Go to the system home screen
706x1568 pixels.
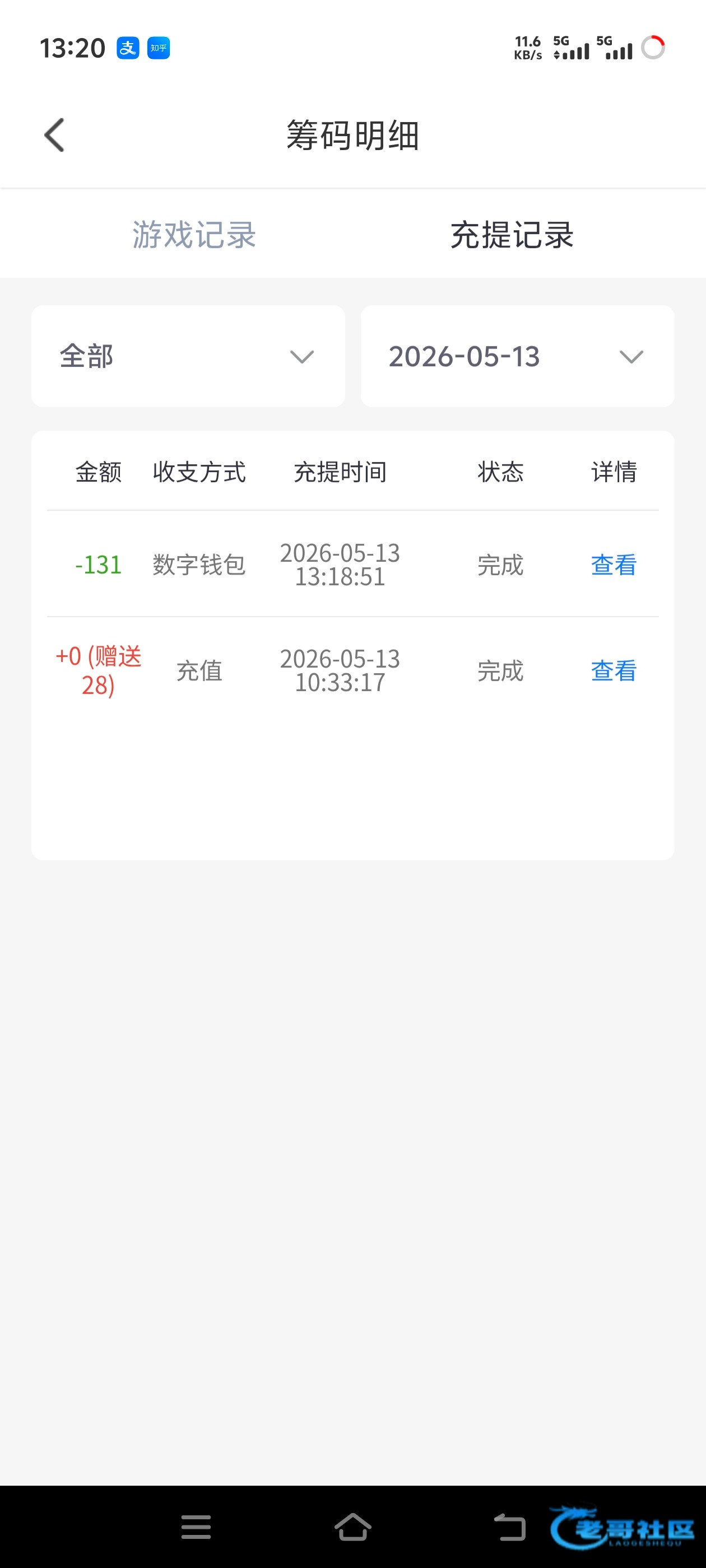pos(352,1527)
